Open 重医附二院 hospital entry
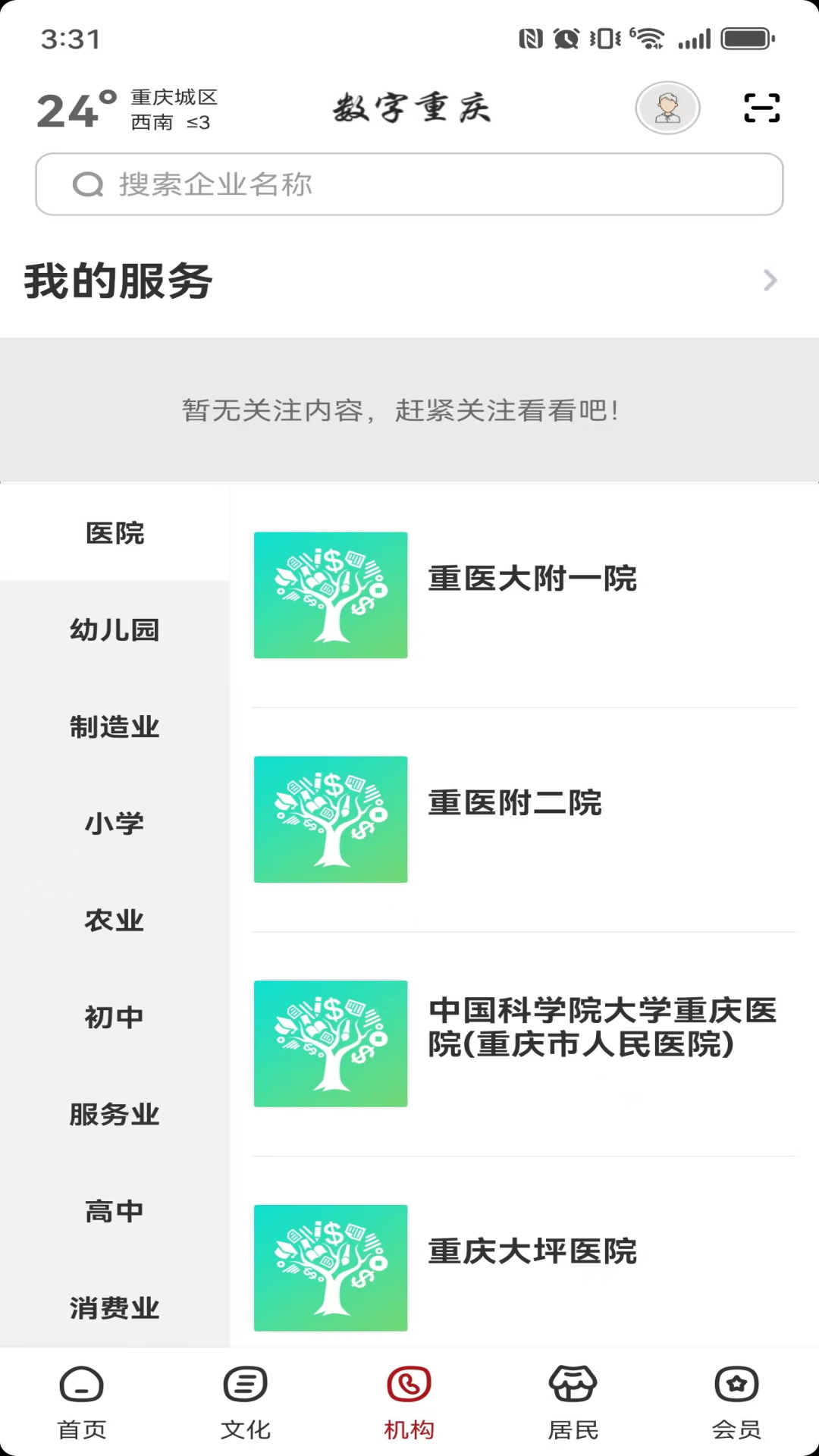 tap(524, 820)
